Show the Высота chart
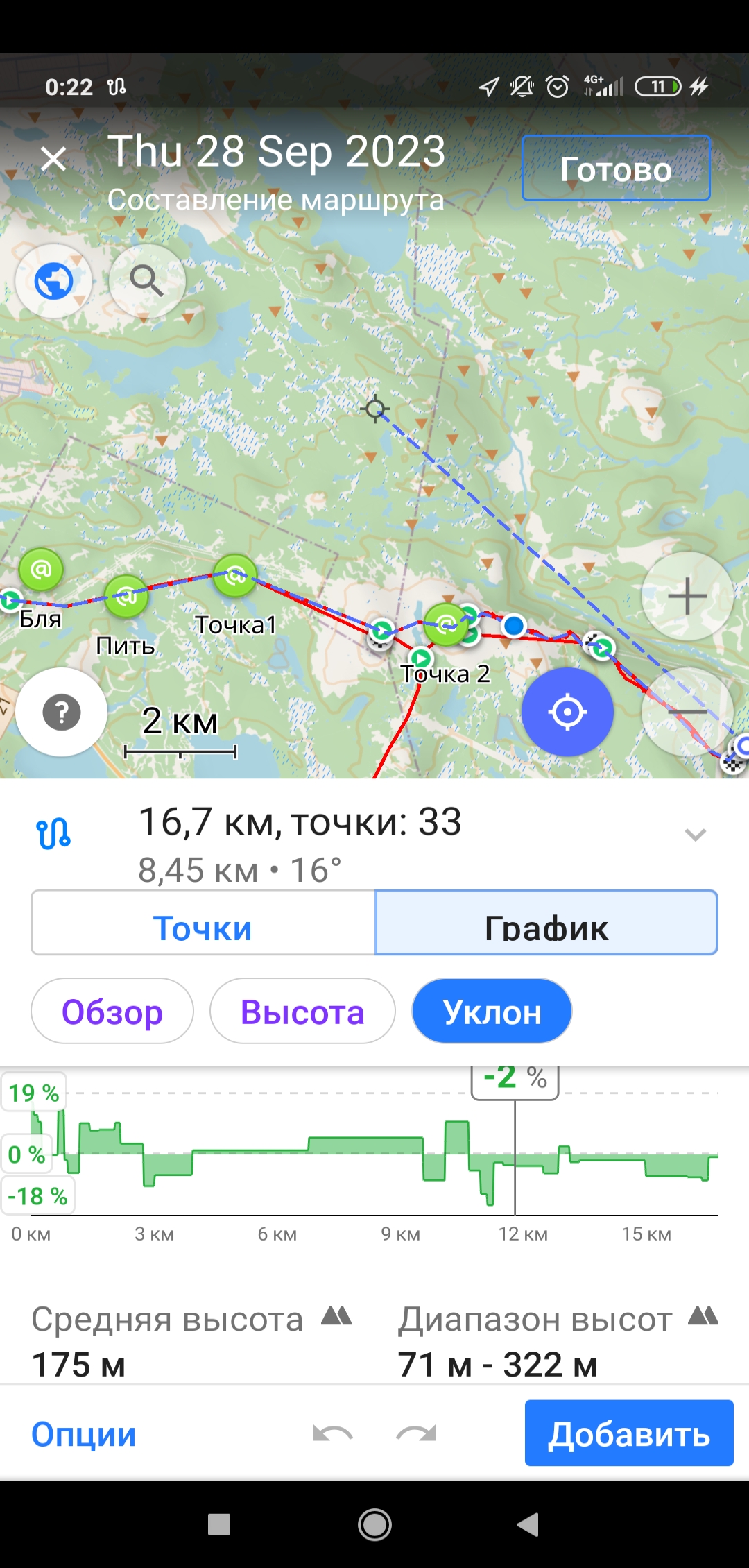The width and height of the screenshot is (749, 1568). coord(302,1012)
